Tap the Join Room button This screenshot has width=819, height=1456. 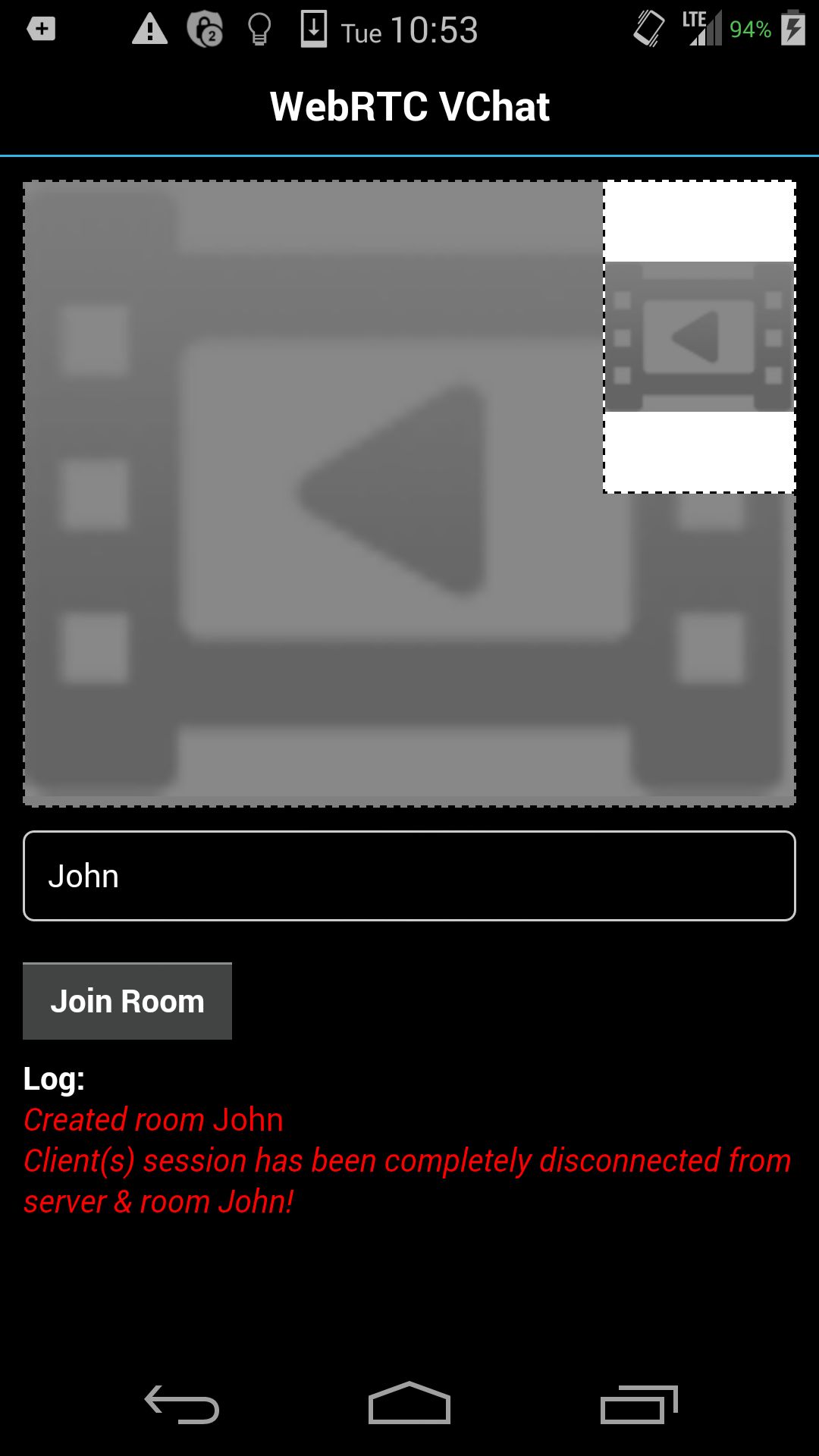tap(127, 1001)
